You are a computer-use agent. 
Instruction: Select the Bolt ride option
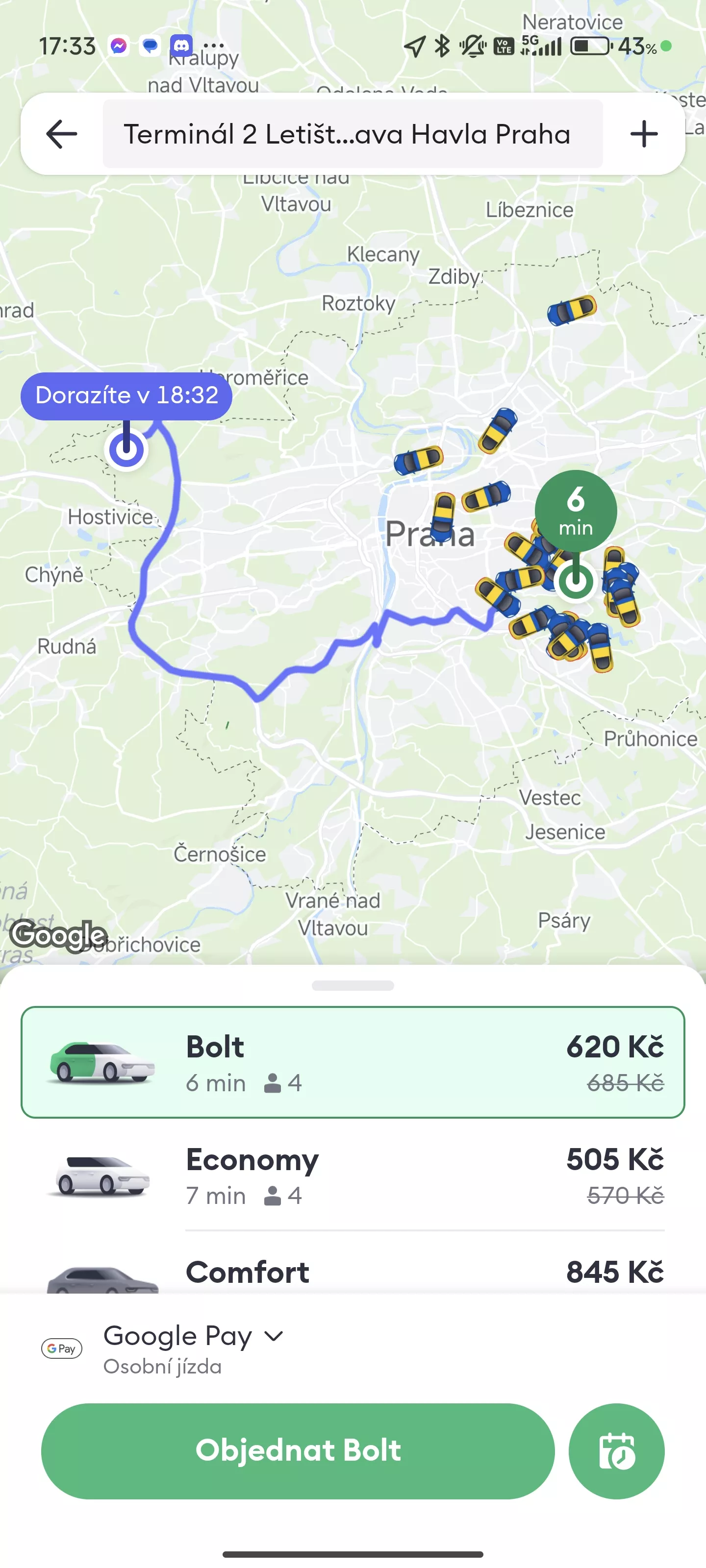point(353,1062)
